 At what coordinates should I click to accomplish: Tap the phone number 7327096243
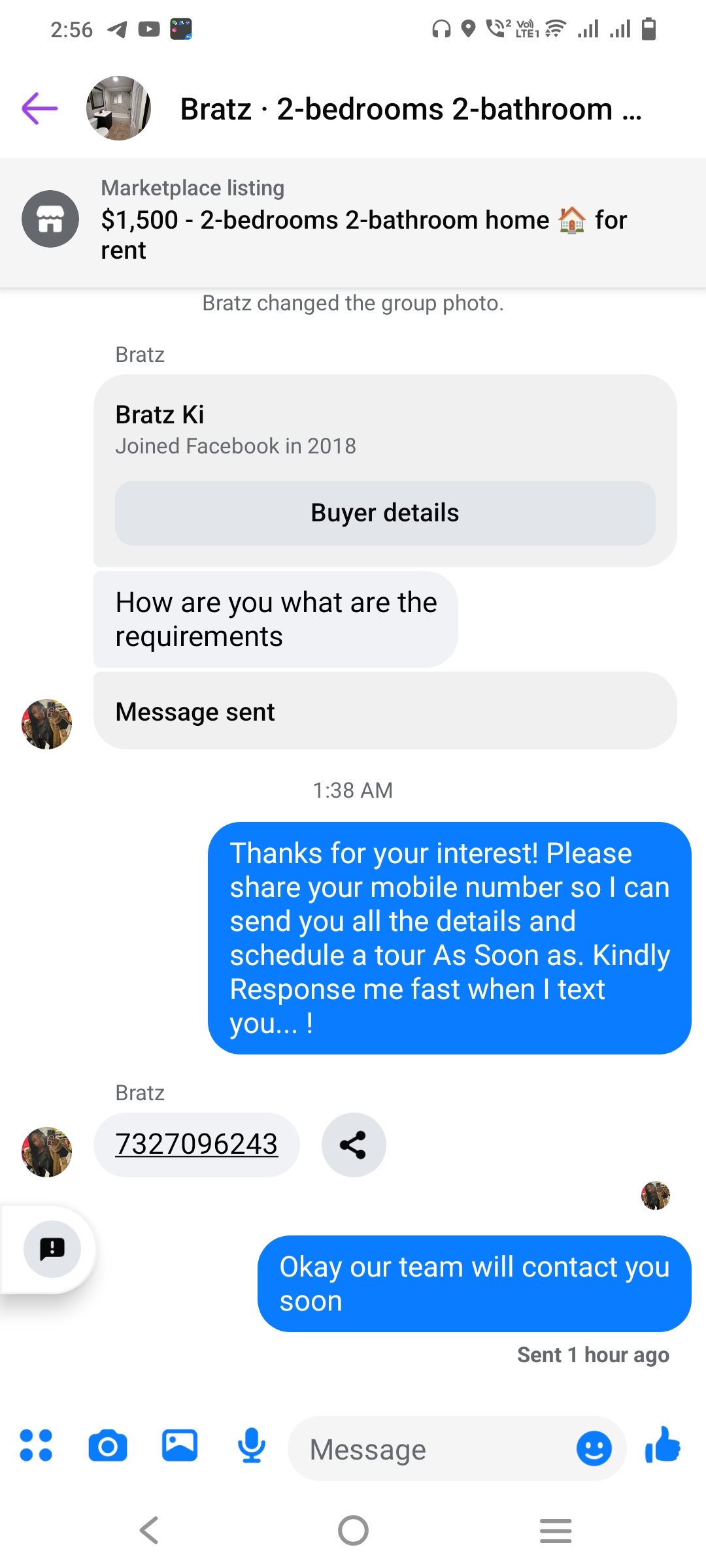pos(196,1145)
